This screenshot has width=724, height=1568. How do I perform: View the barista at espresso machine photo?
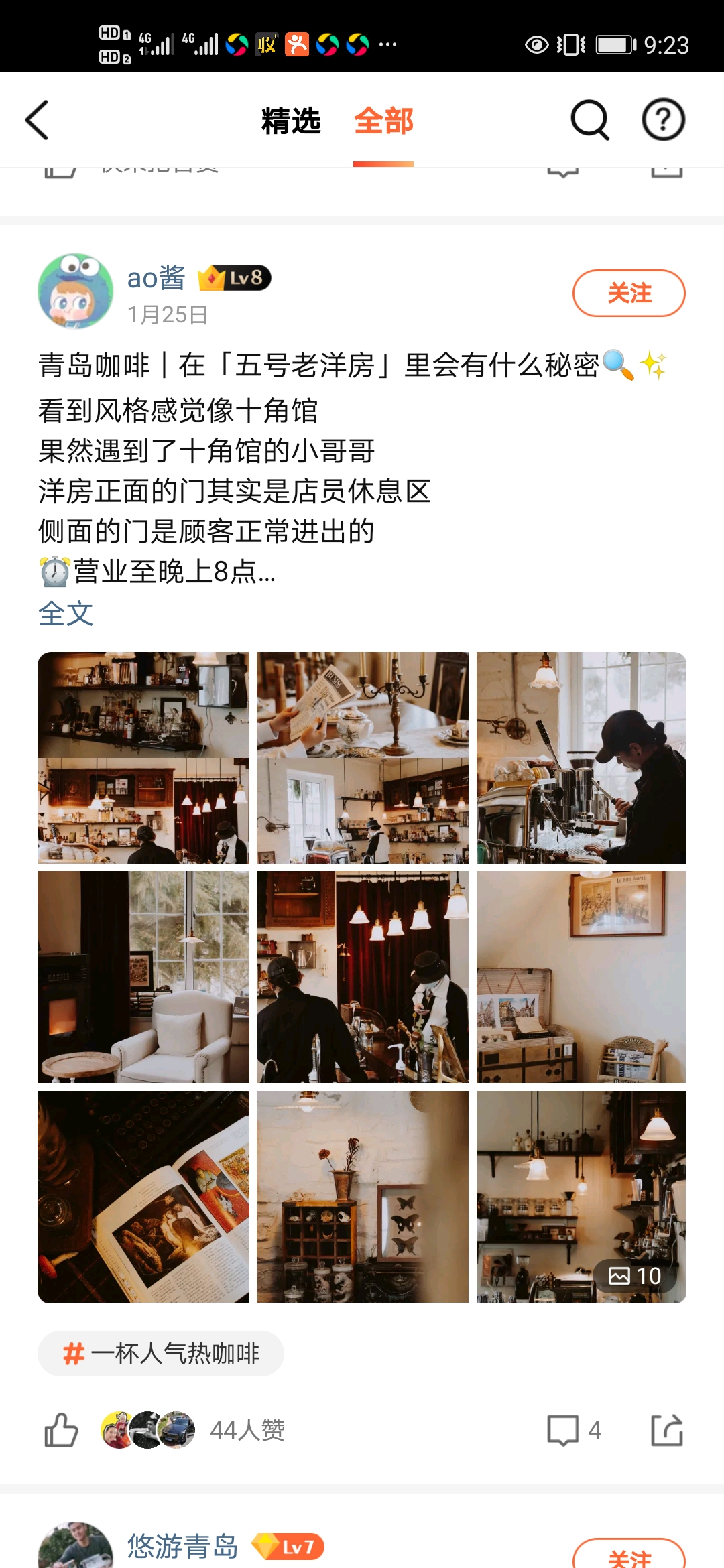coord(581,757)
